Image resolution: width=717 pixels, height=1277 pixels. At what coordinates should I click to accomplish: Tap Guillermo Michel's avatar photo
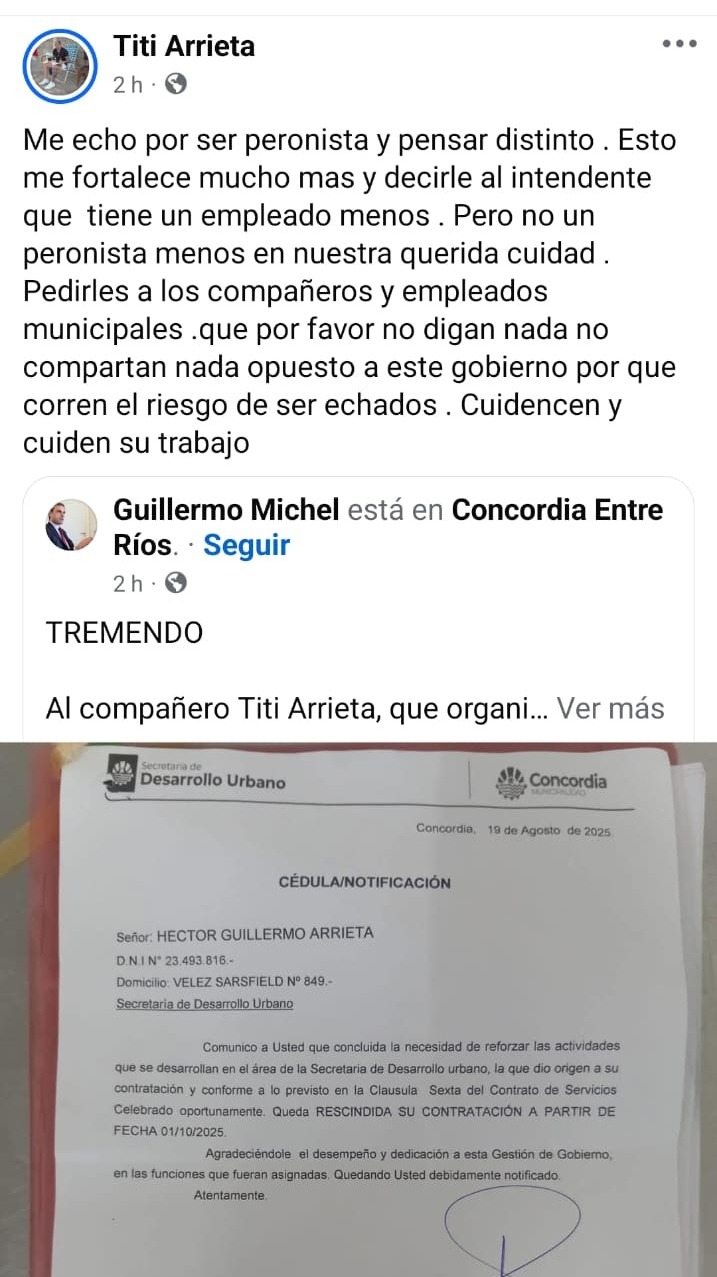(71, 527)
